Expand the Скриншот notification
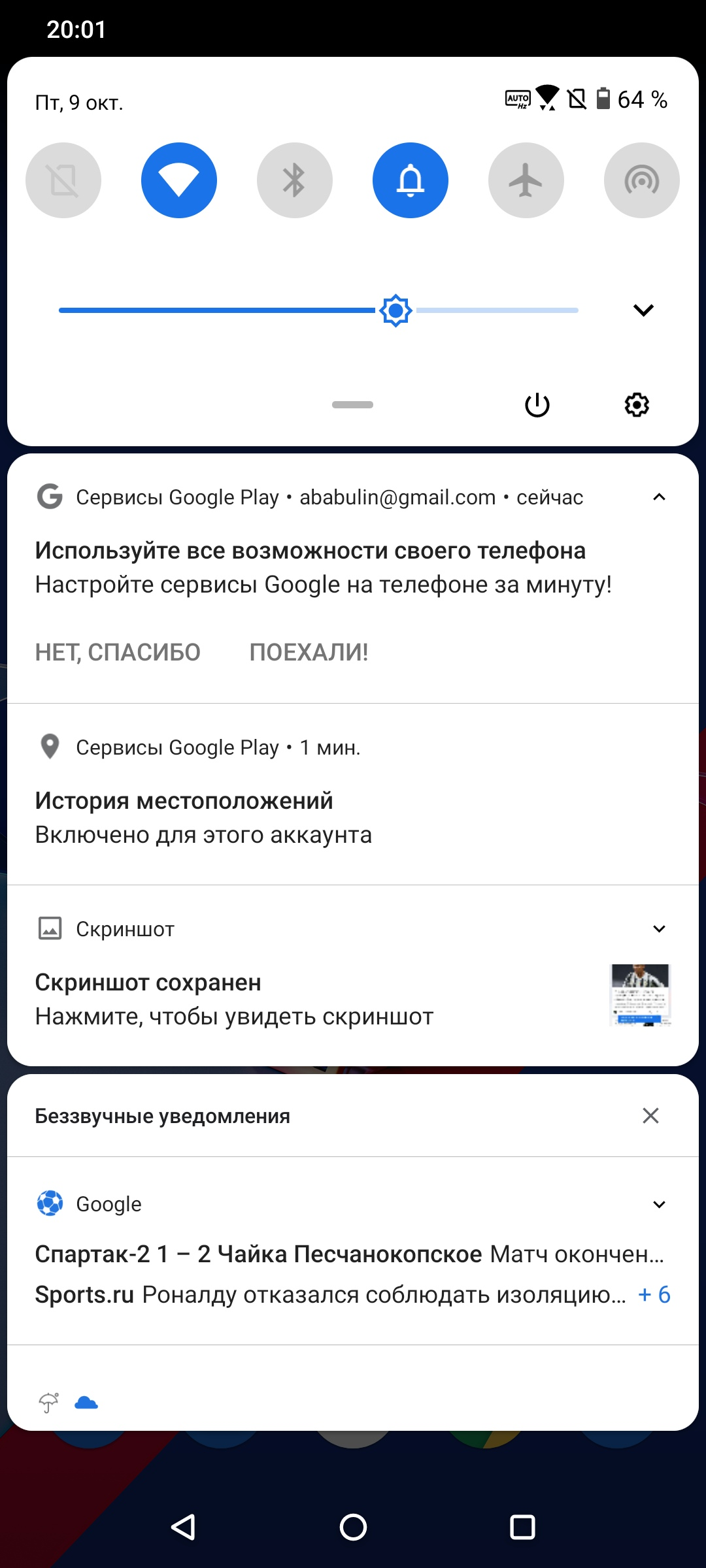Image resolution: width=706 pixels, height=1568 pixels. coord(659,929)
